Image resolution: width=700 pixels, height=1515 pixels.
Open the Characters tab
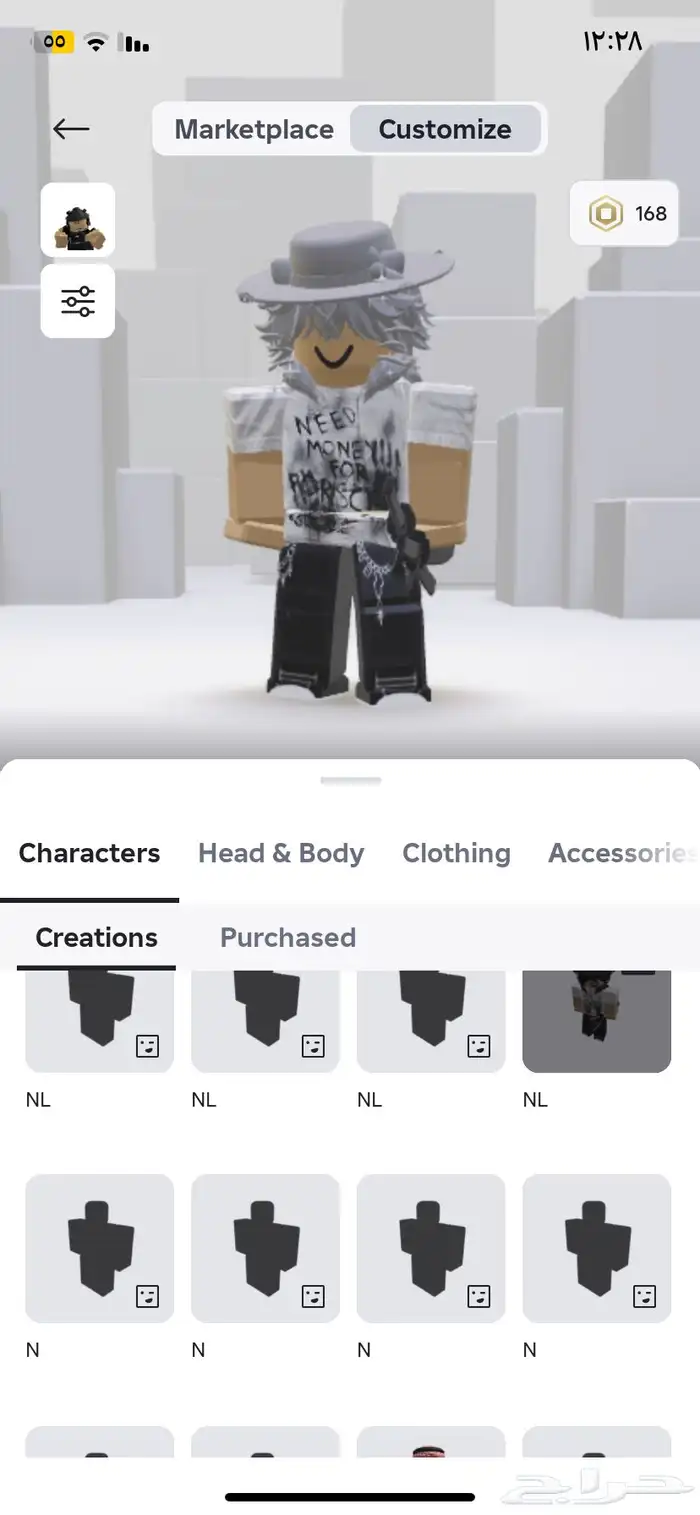coord(89,853)
